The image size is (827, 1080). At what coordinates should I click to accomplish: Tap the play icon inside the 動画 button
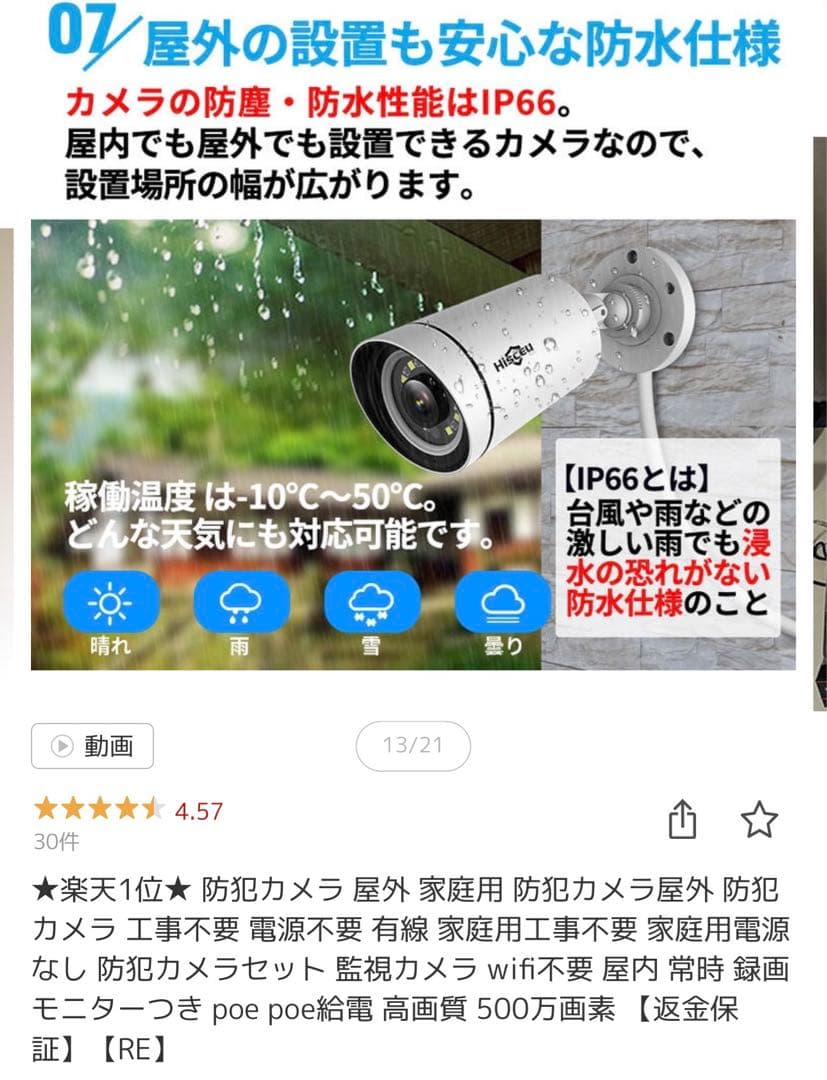click(63, 745)
